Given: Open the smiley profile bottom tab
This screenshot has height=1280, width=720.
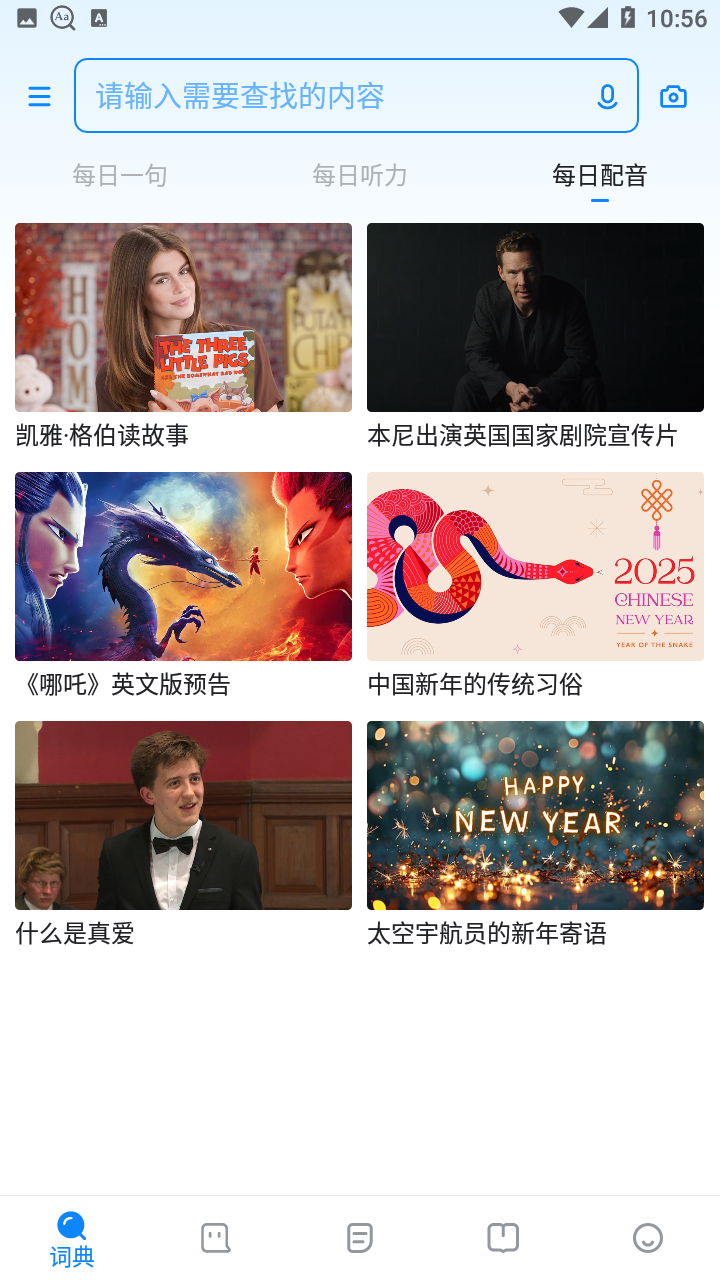Looking at the screenshot, I should (648, 1238).
